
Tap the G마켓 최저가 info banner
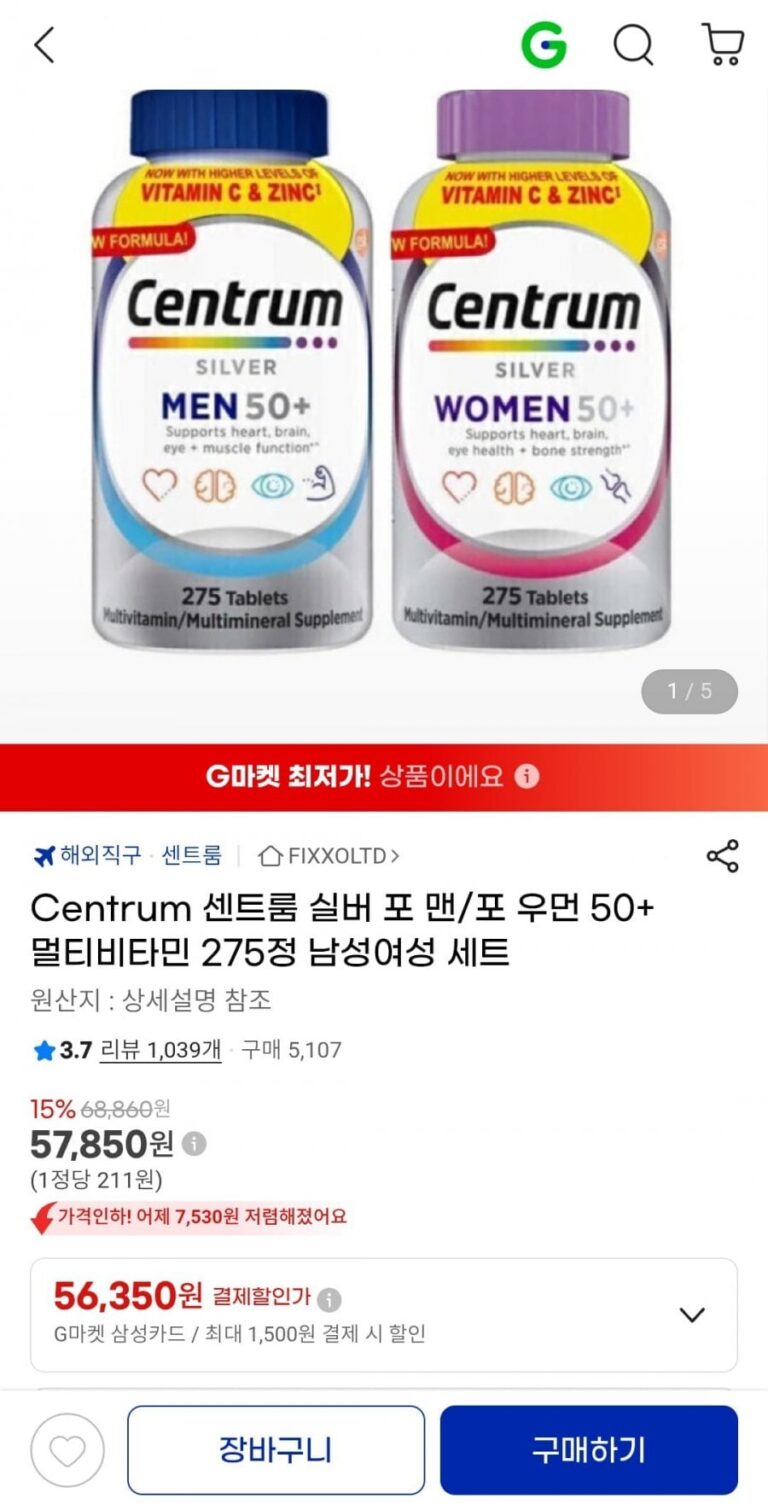tap(384, 776)
